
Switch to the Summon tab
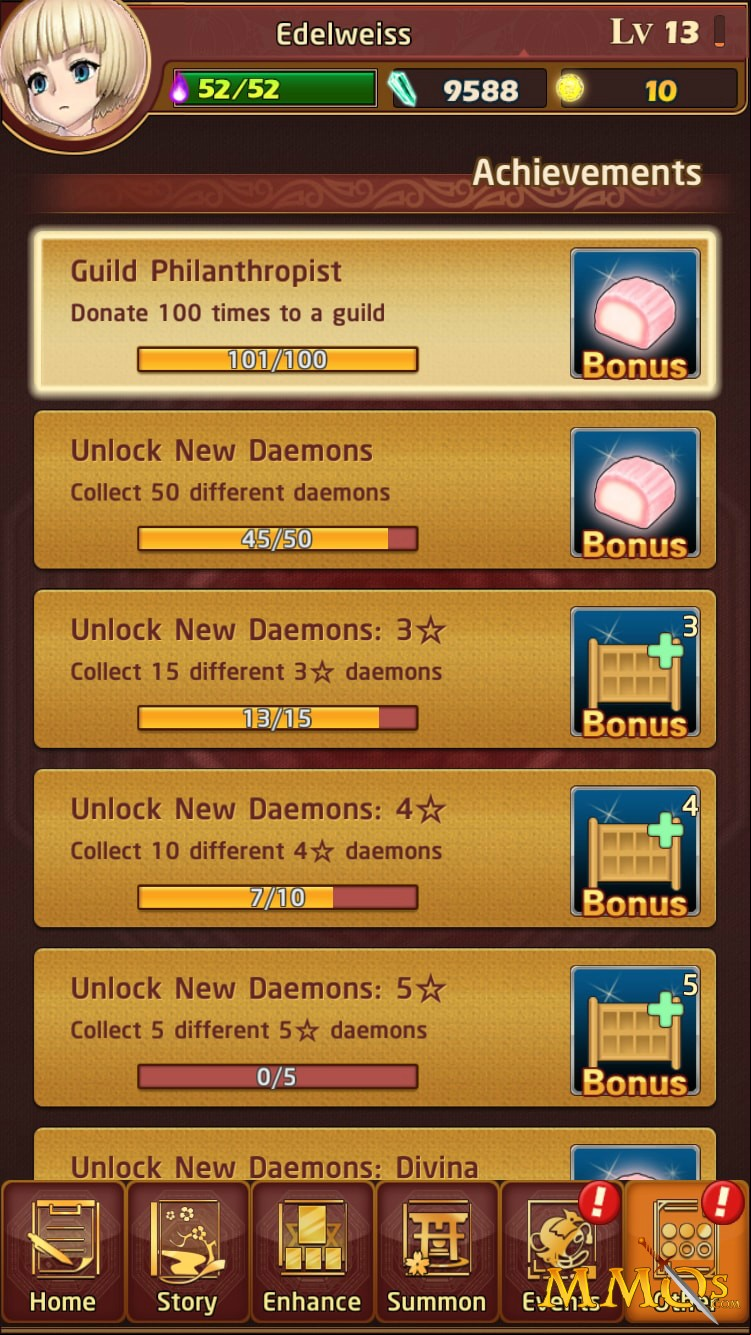[x=436, y=1251]
